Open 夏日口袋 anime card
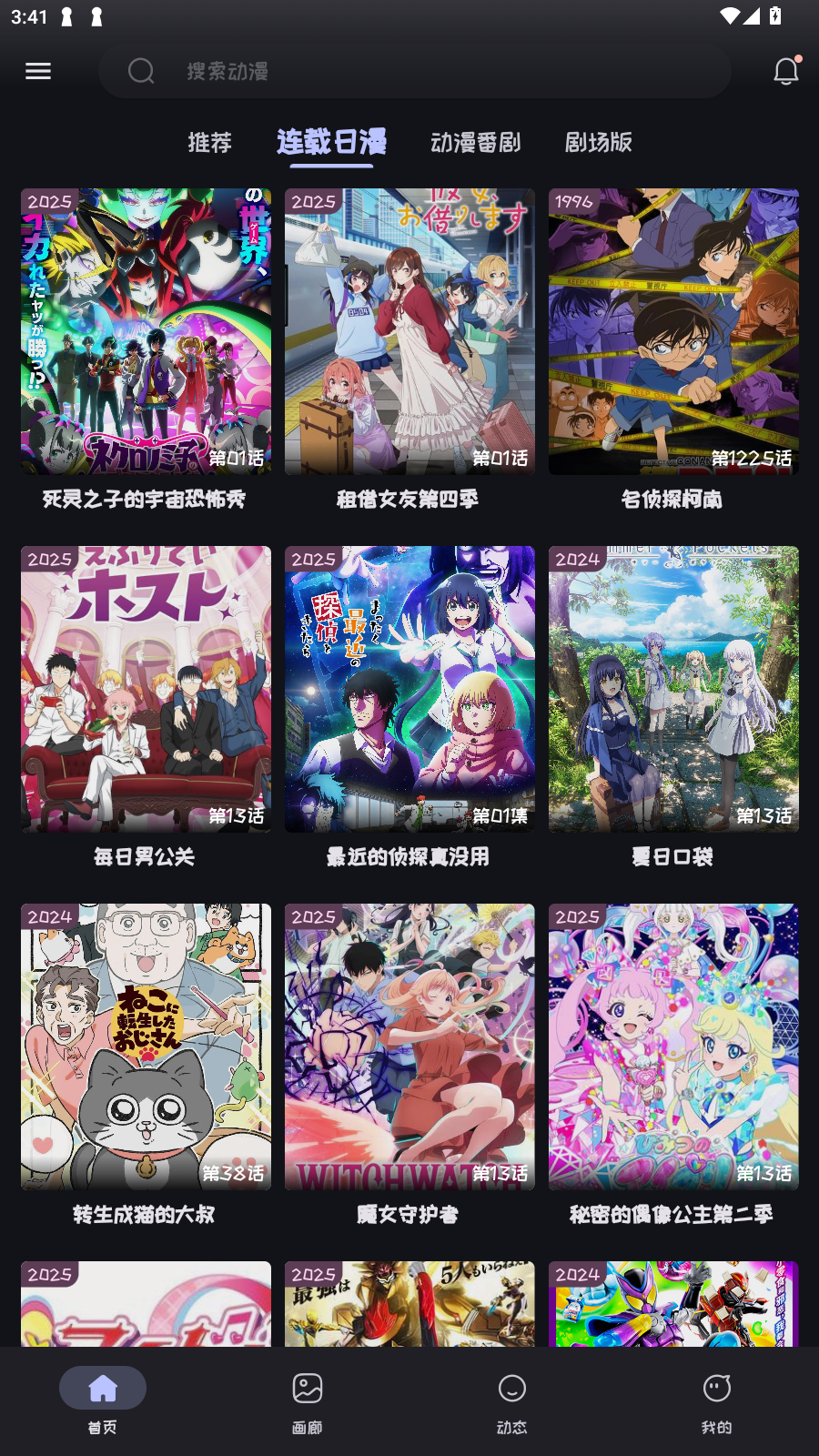 click(673, 689)
